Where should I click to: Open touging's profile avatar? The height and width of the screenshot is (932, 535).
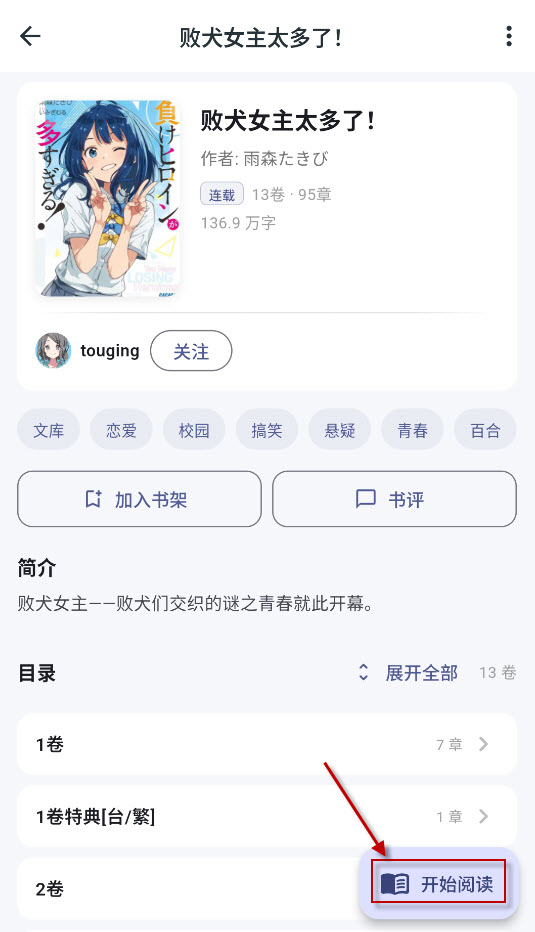tap(53, 351)
